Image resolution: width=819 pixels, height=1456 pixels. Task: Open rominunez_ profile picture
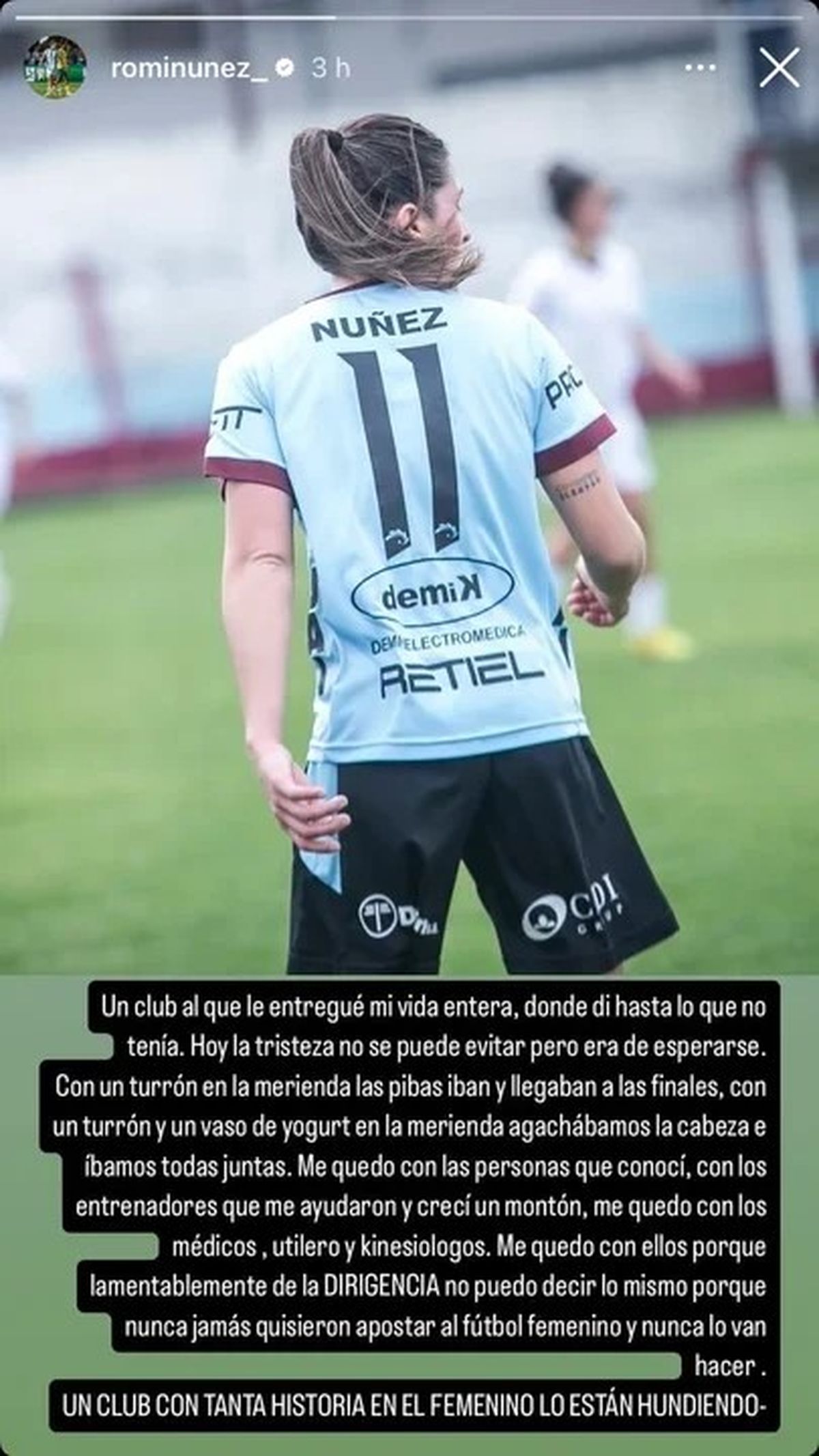click(x=55, y=68)
